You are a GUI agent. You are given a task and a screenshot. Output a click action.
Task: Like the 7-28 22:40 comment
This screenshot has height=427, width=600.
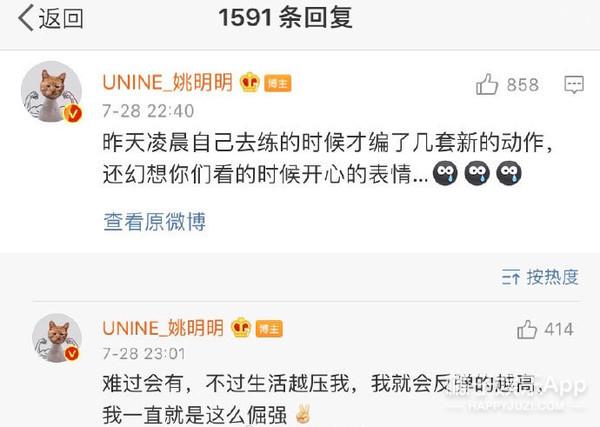pyautogui.click(x=488, y=85)
